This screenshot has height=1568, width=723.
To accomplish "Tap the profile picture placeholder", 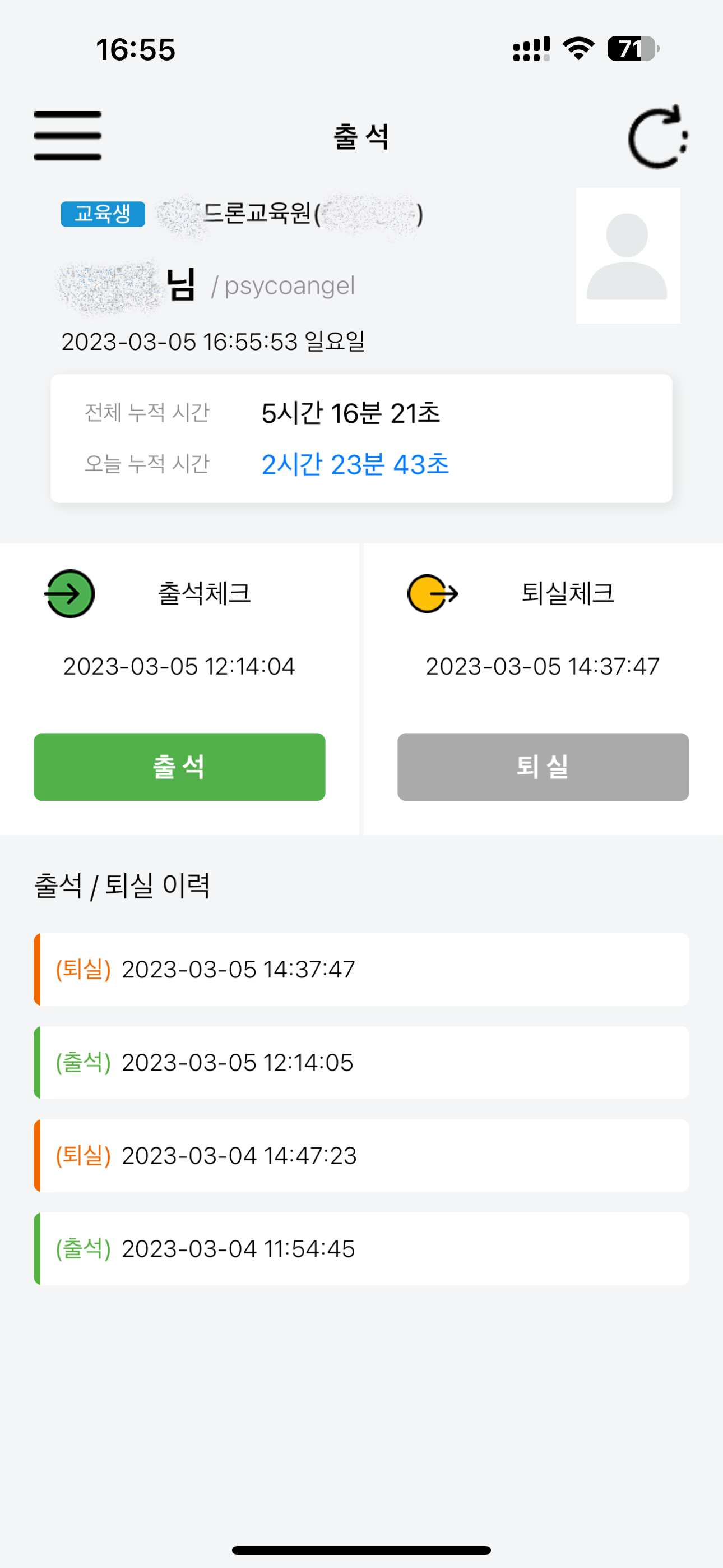I will [x=628, y=257].
